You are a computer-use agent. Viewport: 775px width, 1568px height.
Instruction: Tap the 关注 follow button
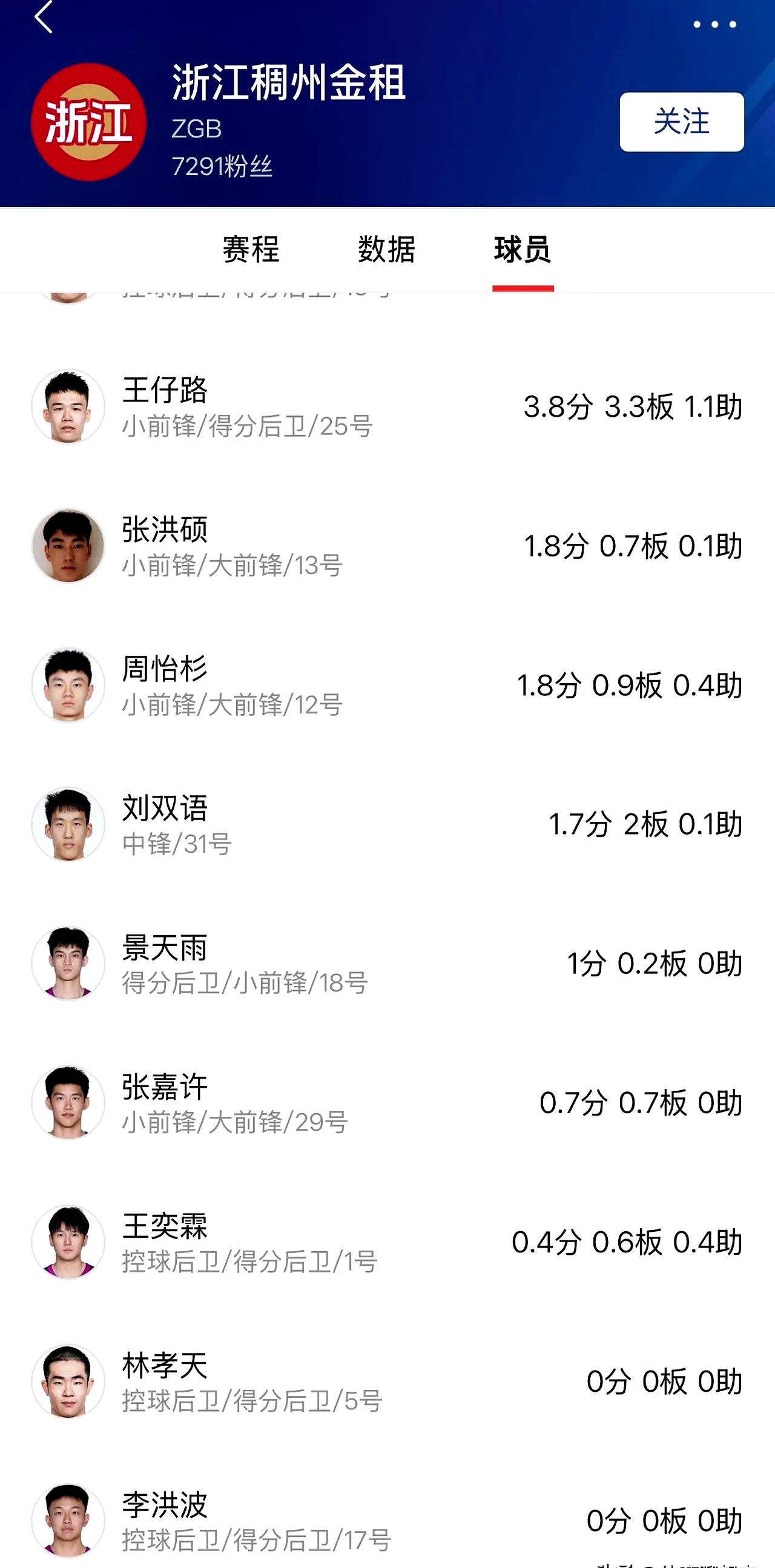click(681, 122)
